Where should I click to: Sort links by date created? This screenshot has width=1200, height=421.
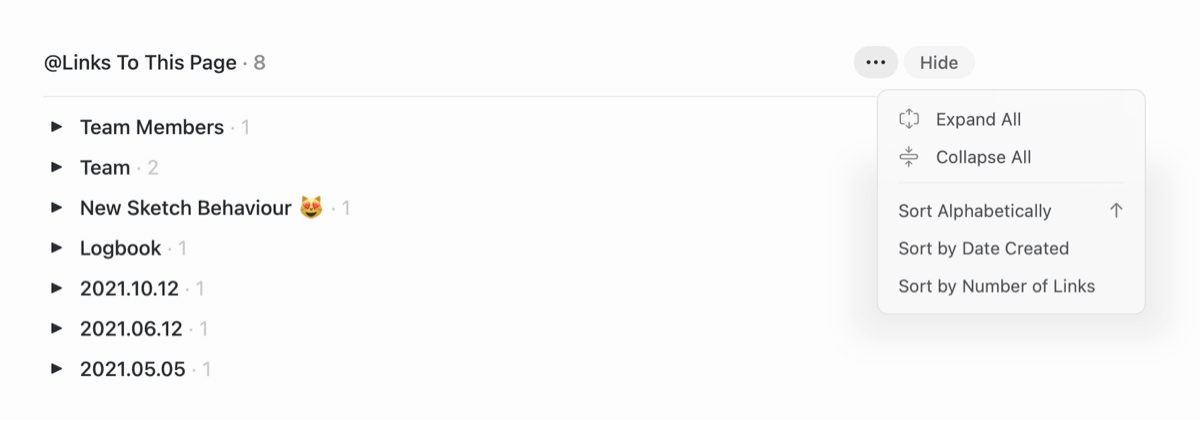click(x=983, y=248)
